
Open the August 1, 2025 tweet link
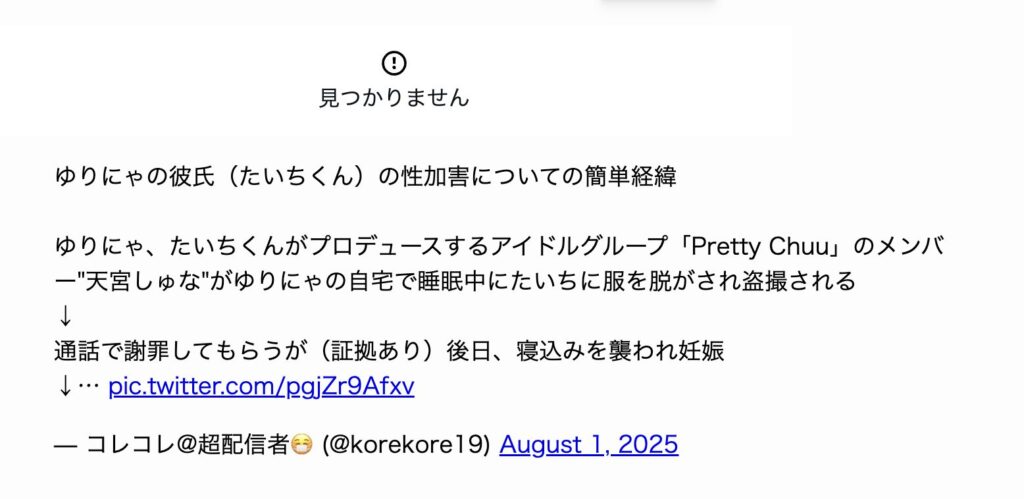coord(588,444)
